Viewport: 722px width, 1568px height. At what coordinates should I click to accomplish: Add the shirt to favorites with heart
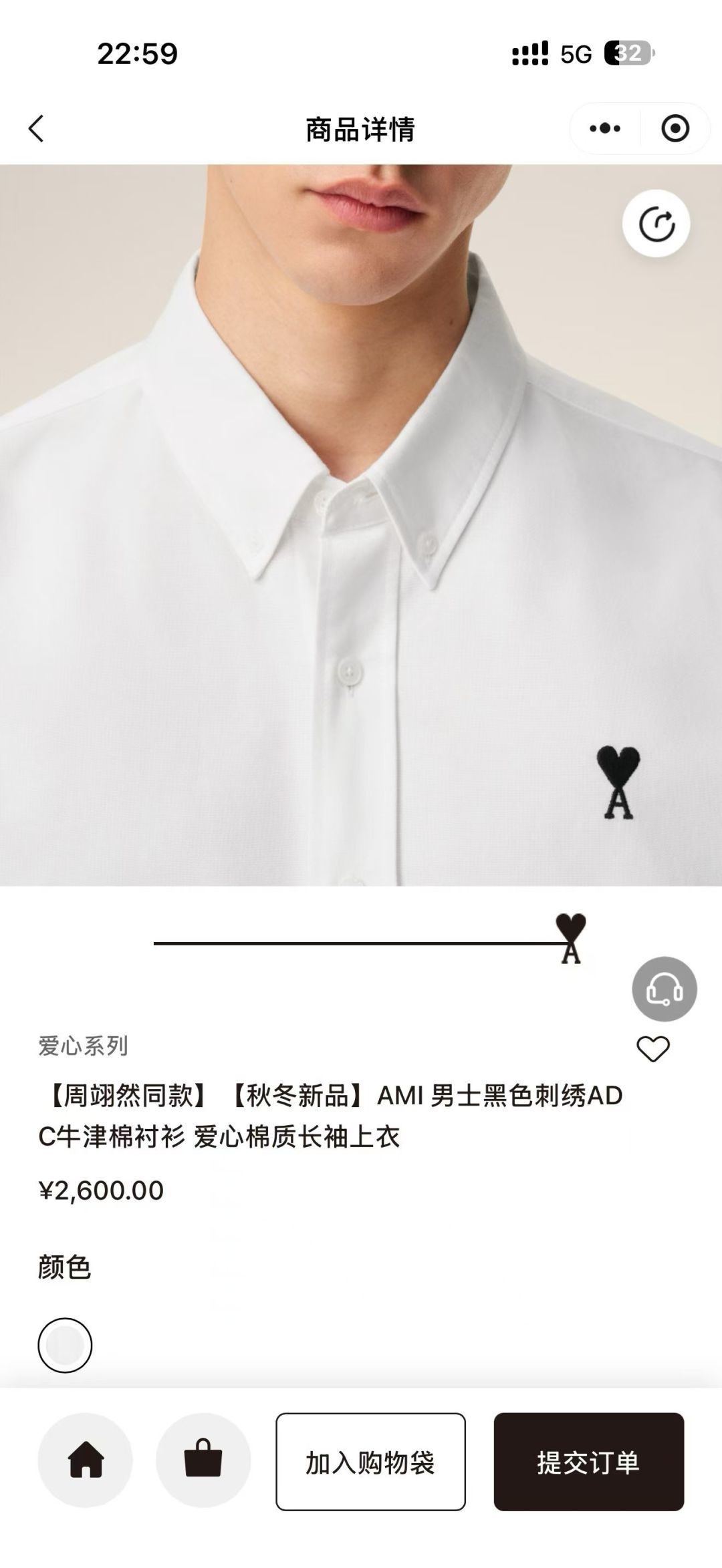[x=653, y=1050]
